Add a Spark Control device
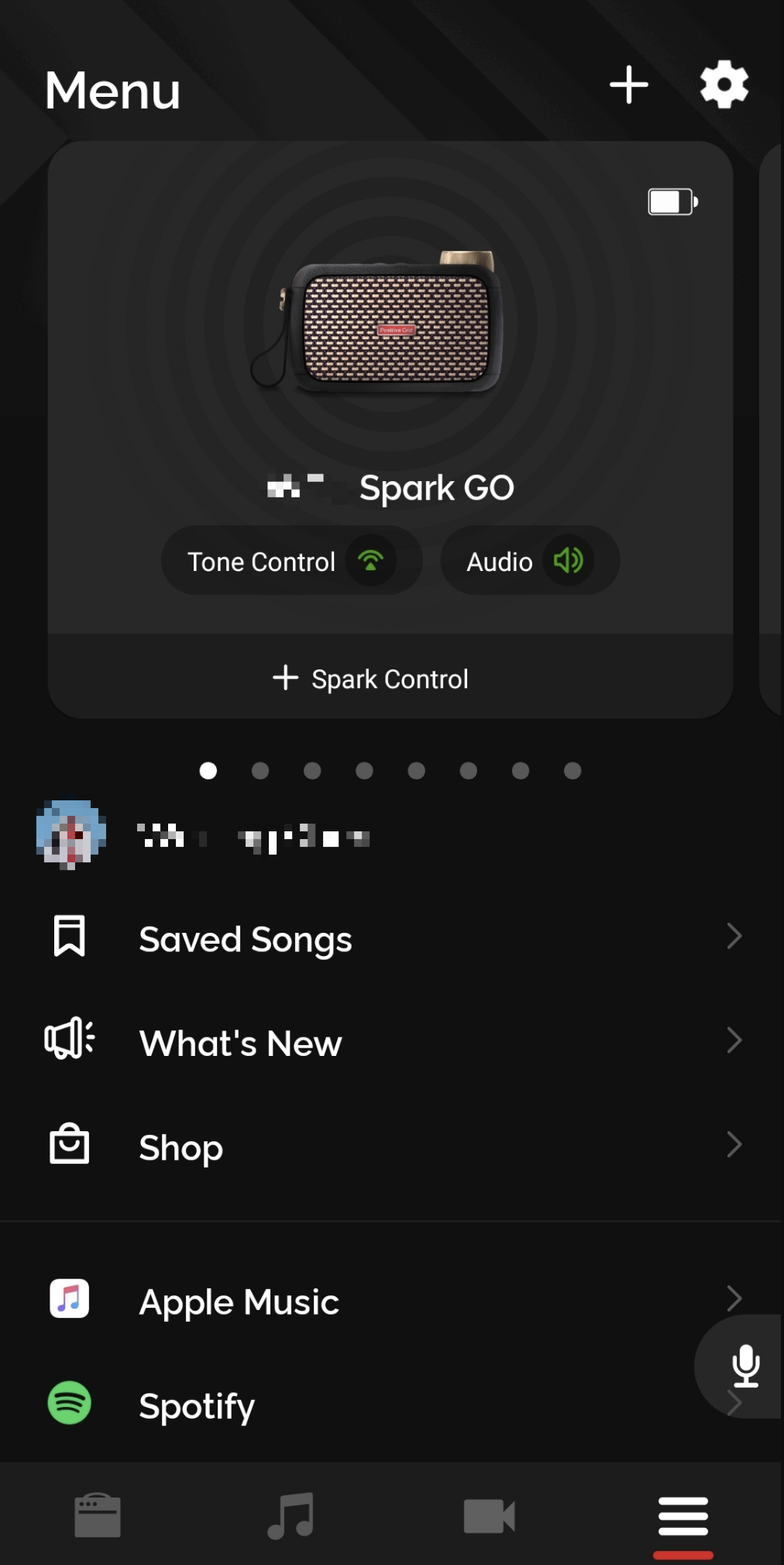784x1565 pixels. pos(372,679)
